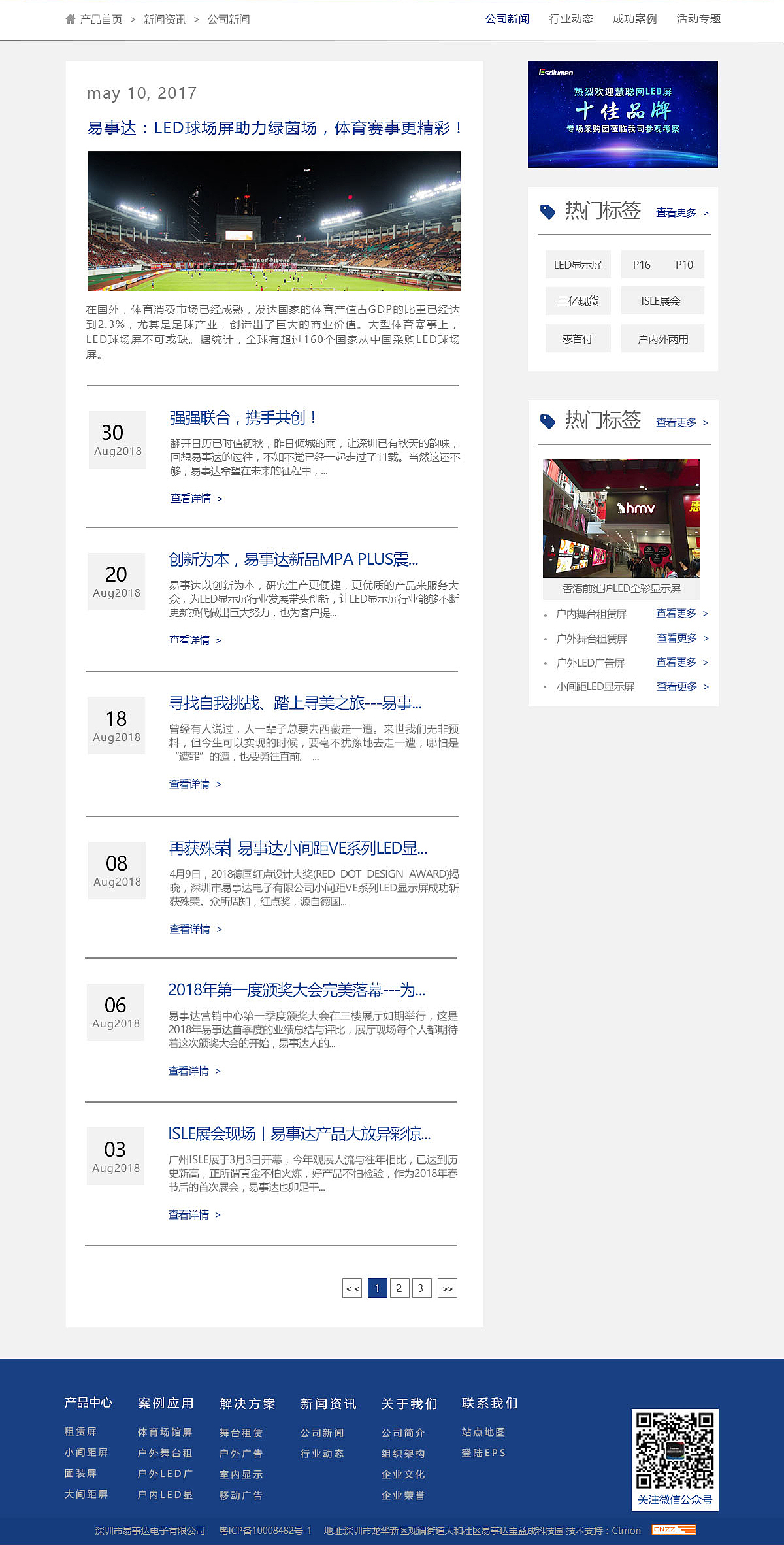Click the LED stadium screen article image
Image resolution: width=784 pixels, height=1545 pixels.
pyautogui.click(x=275, y=220)
